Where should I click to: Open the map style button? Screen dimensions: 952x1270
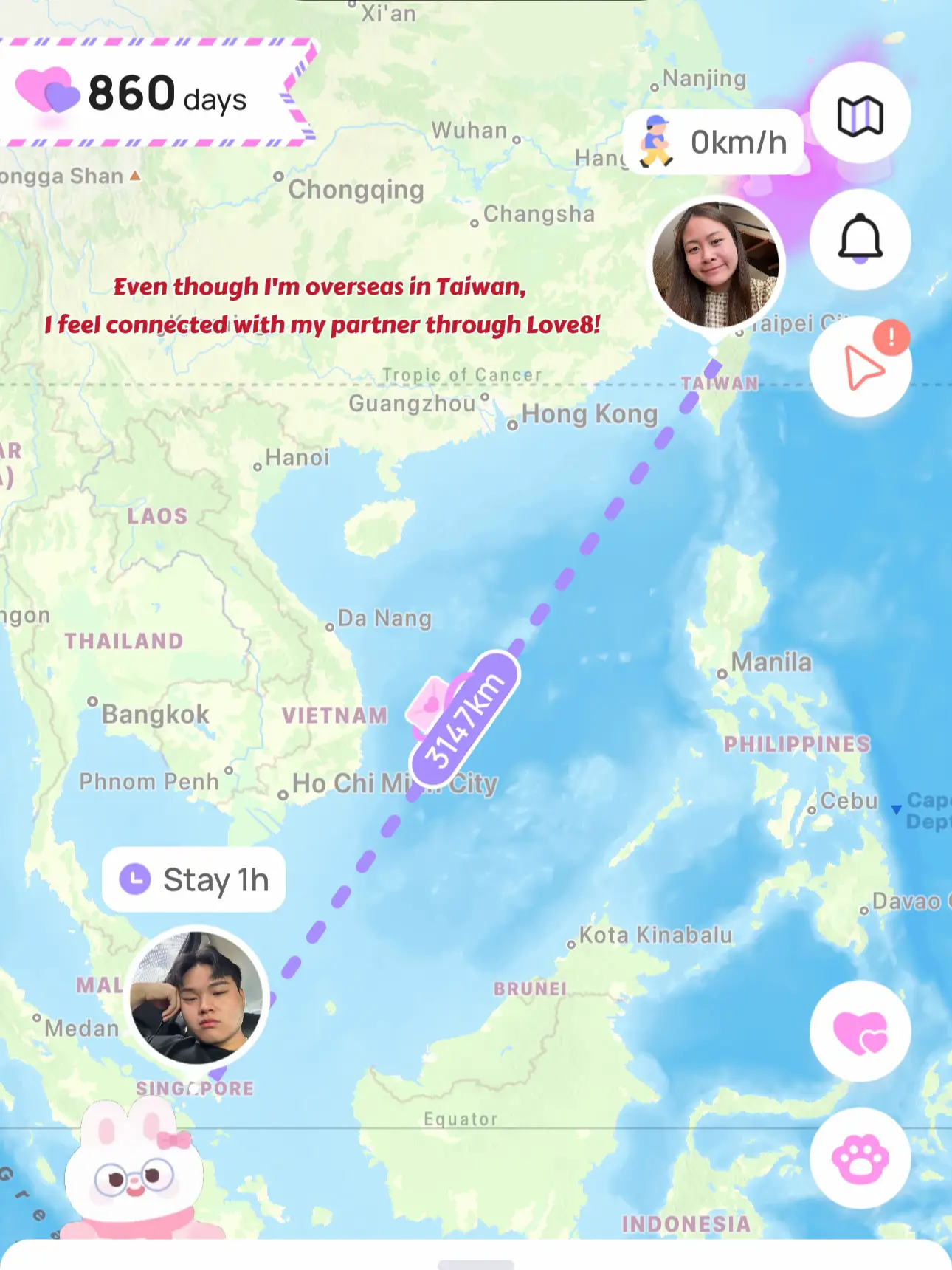(x=860, y=114)
